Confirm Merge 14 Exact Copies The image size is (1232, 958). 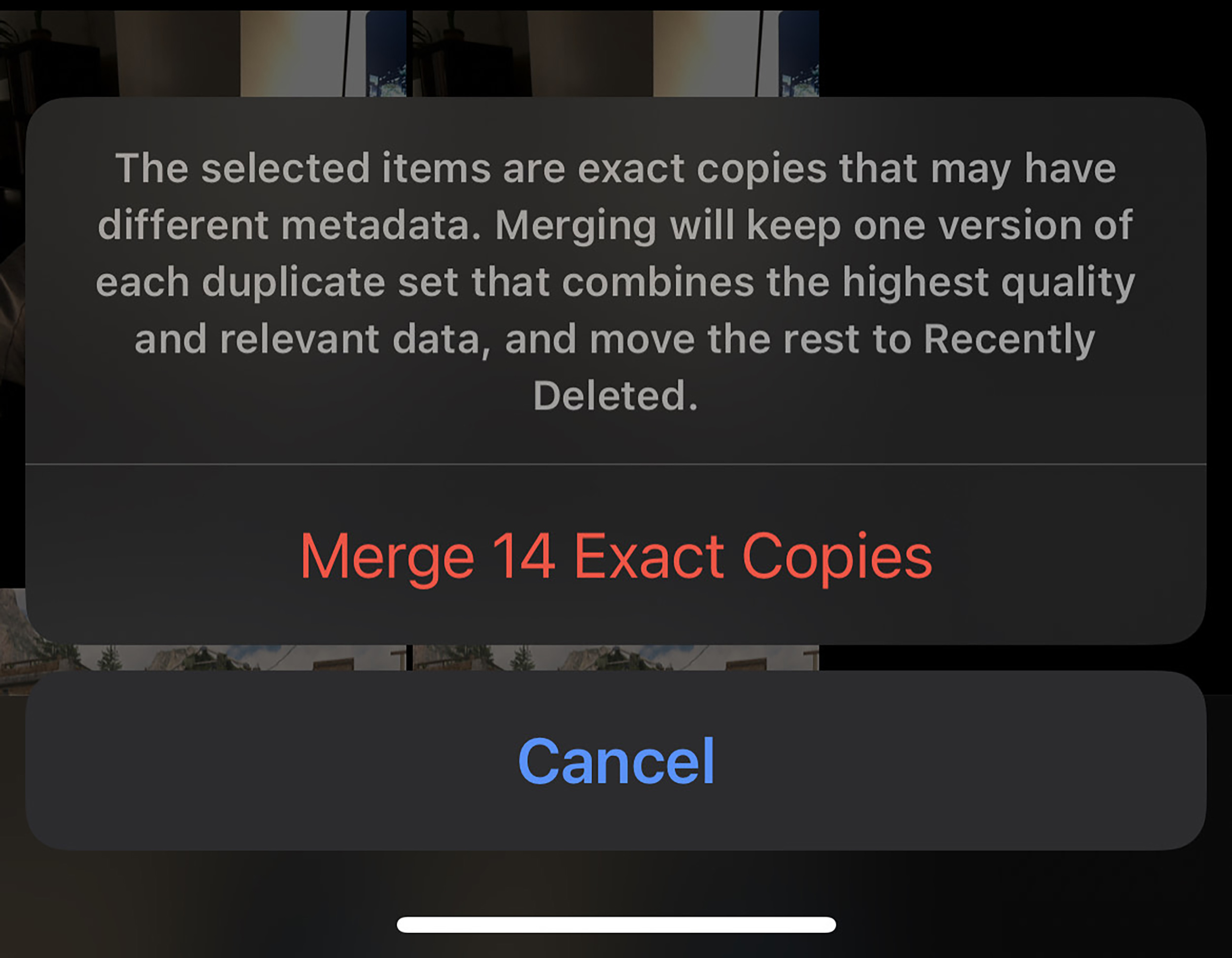[x=616, y=557]
